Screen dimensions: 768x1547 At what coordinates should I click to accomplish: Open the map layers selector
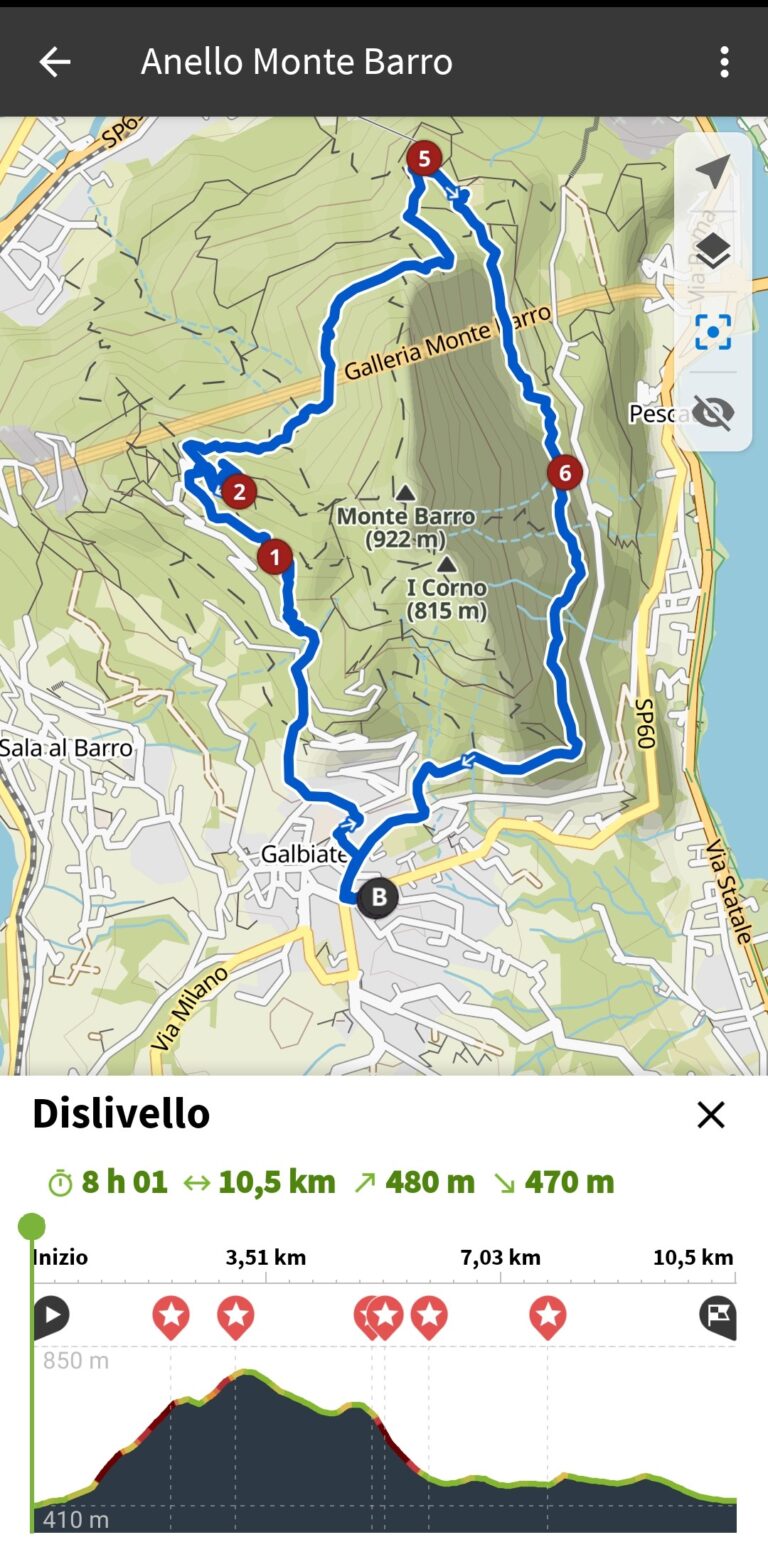pyautogui.click(x=713, y=251)
